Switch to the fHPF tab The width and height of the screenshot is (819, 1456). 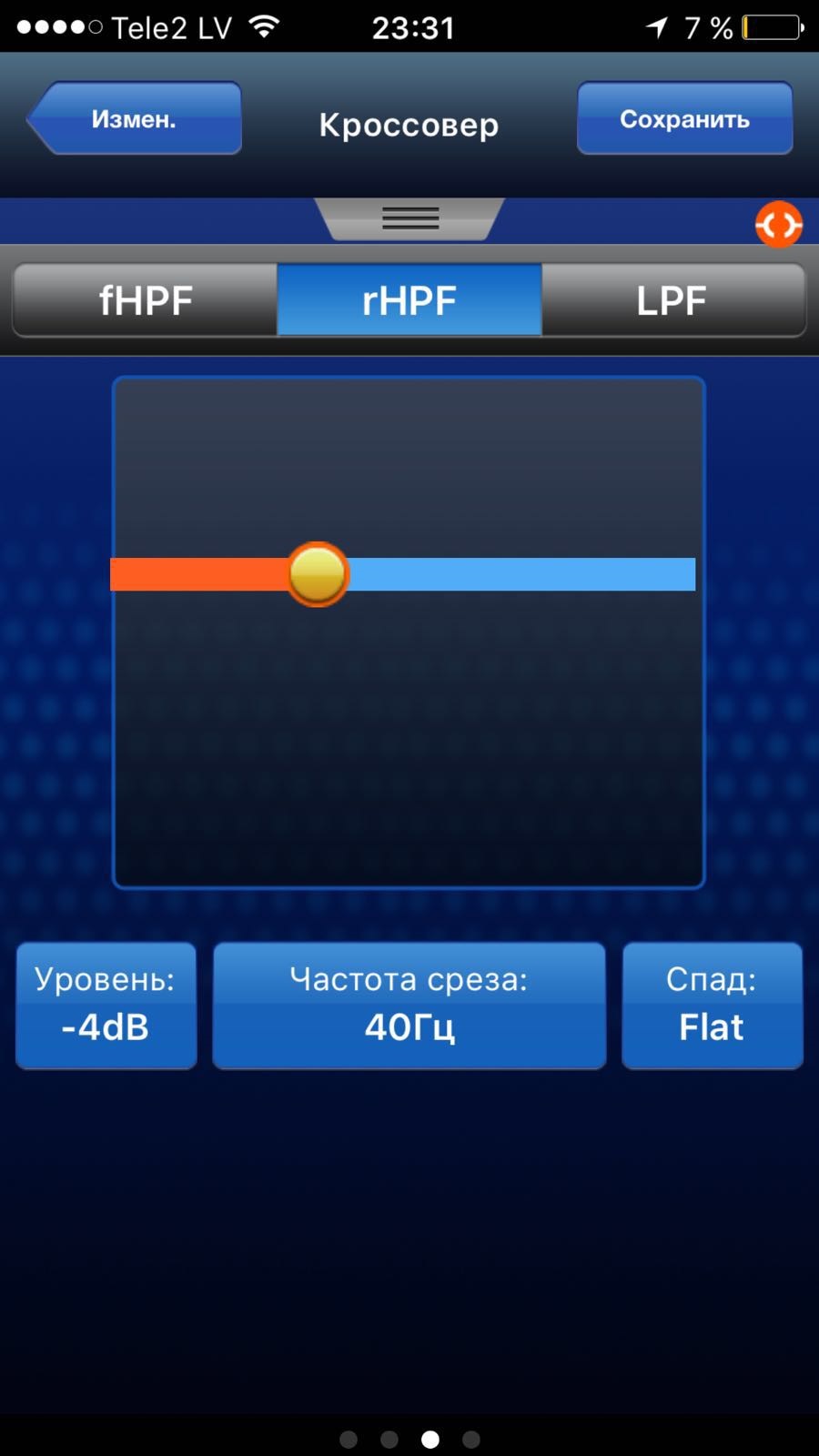(x=146, y=300)
